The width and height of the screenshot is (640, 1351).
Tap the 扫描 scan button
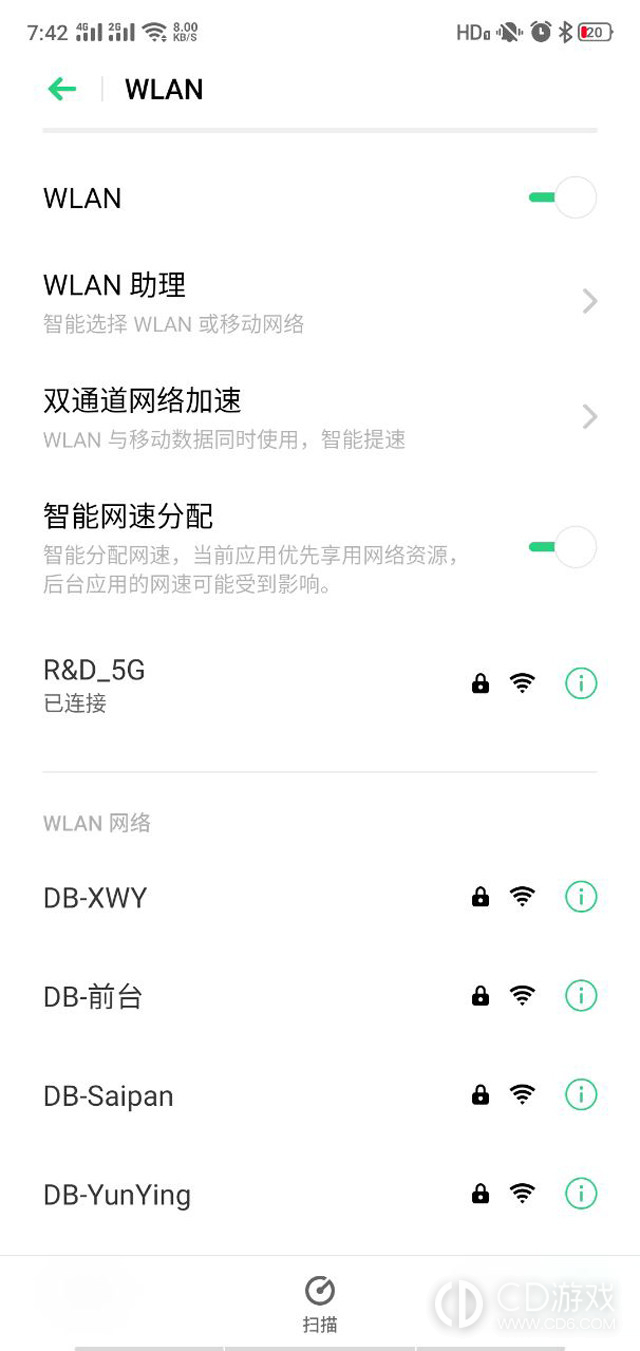320,1304
